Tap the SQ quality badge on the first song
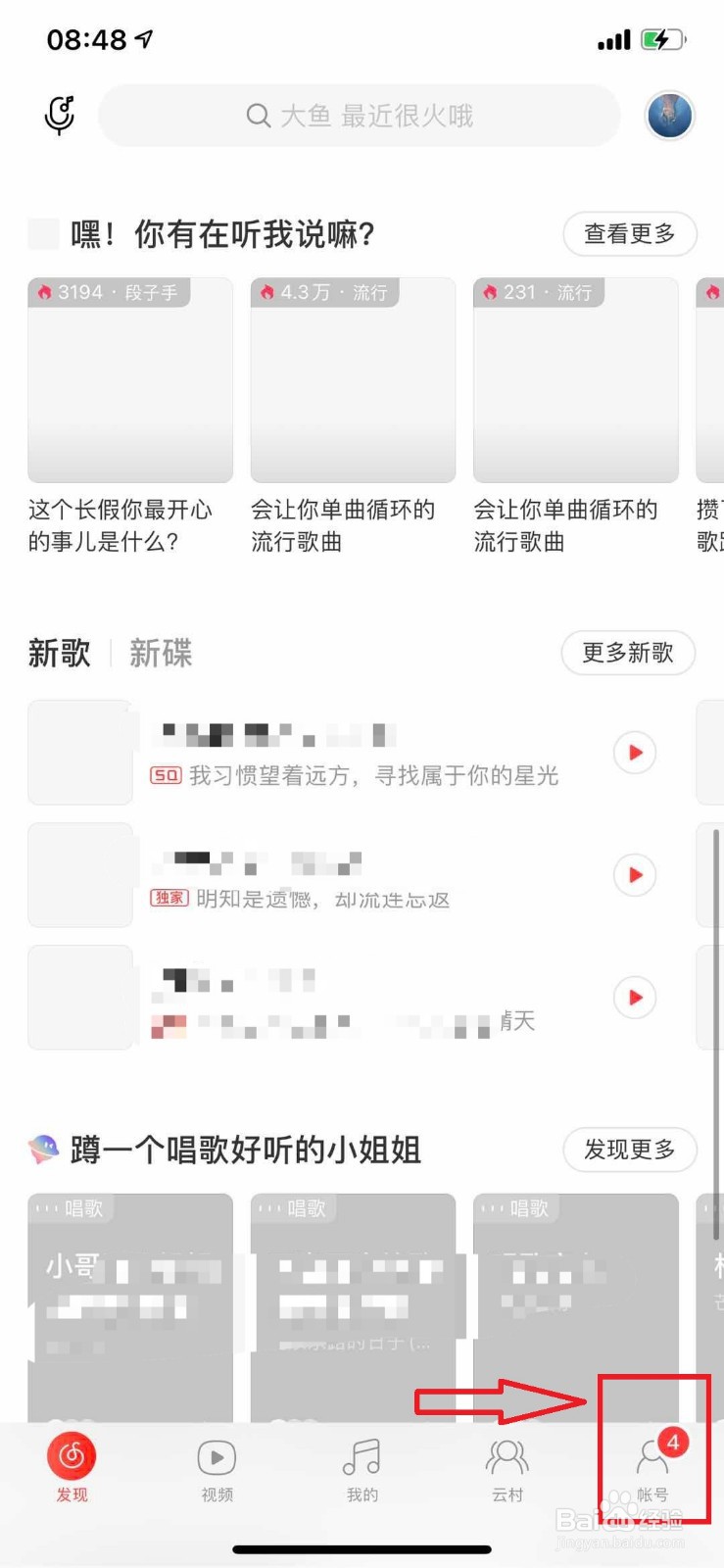Viewport: 724px width, 1568px height. tap(167, 776)
